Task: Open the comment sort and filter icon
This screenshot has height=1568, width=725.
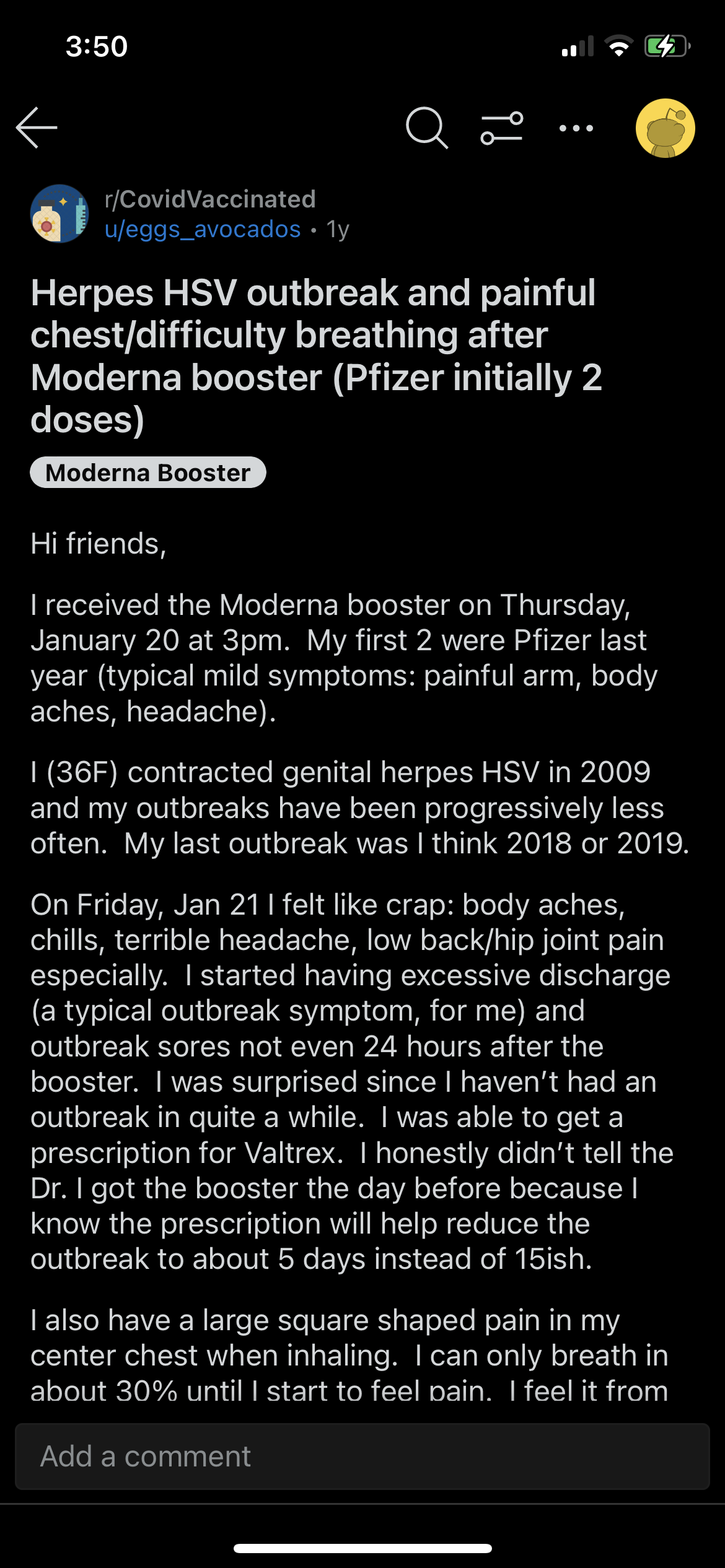Action: (502, 128)
